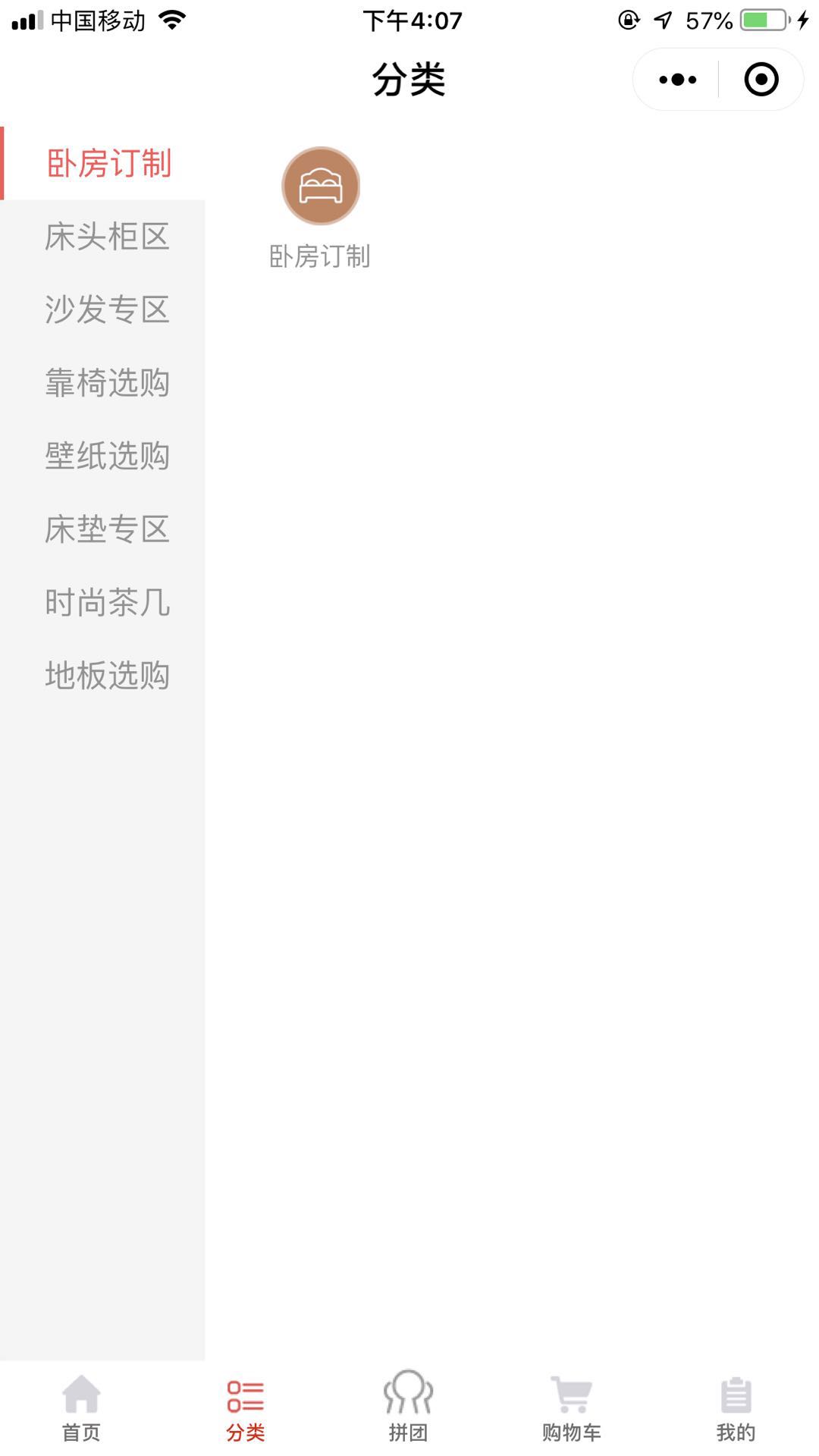The image size is (819, 1456).
Task: Switch to the 沙发专区 category
Action: point(107,309)
